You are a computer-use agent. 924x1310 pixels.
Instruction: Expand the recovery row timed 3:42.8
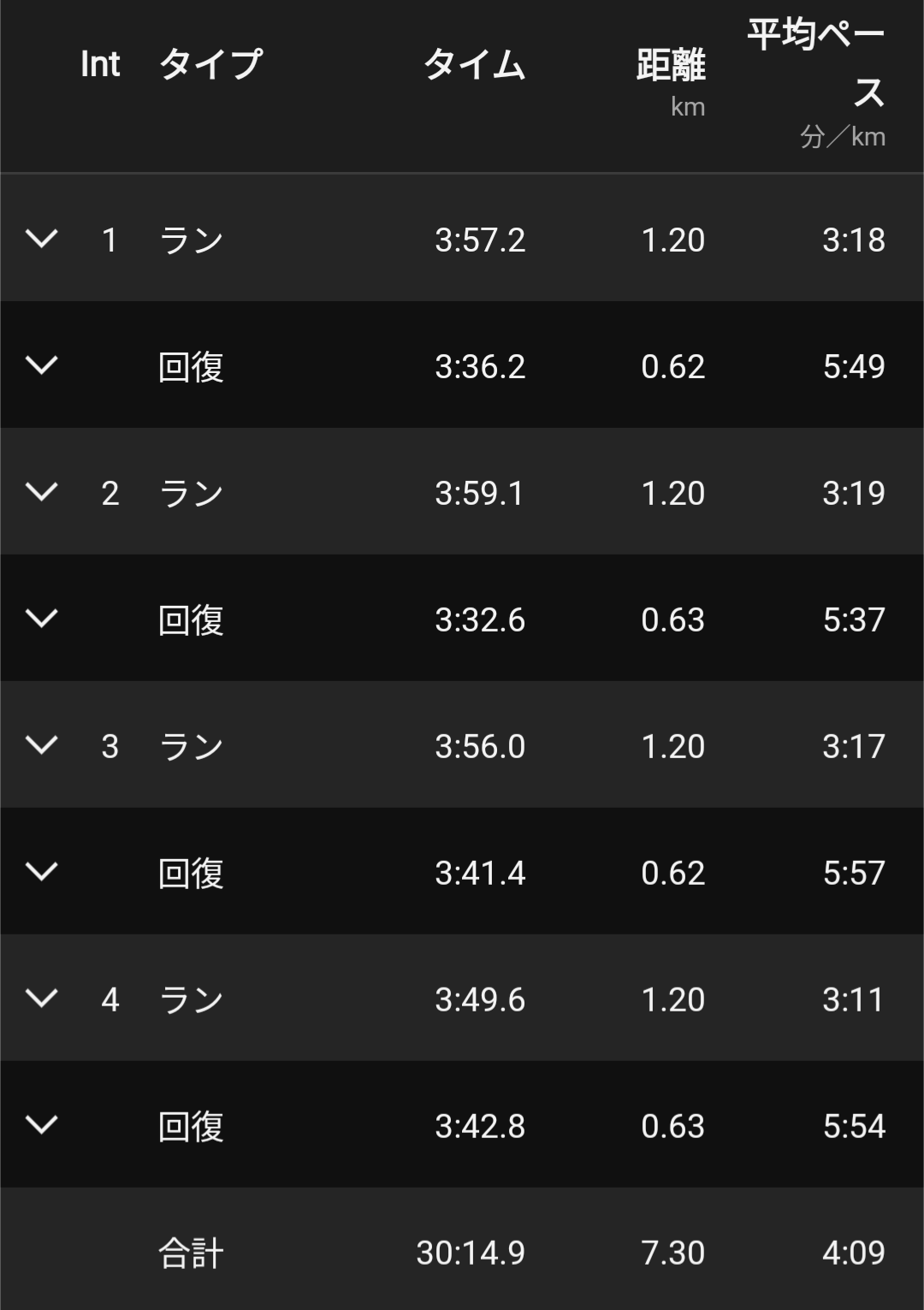[41, 1124]
